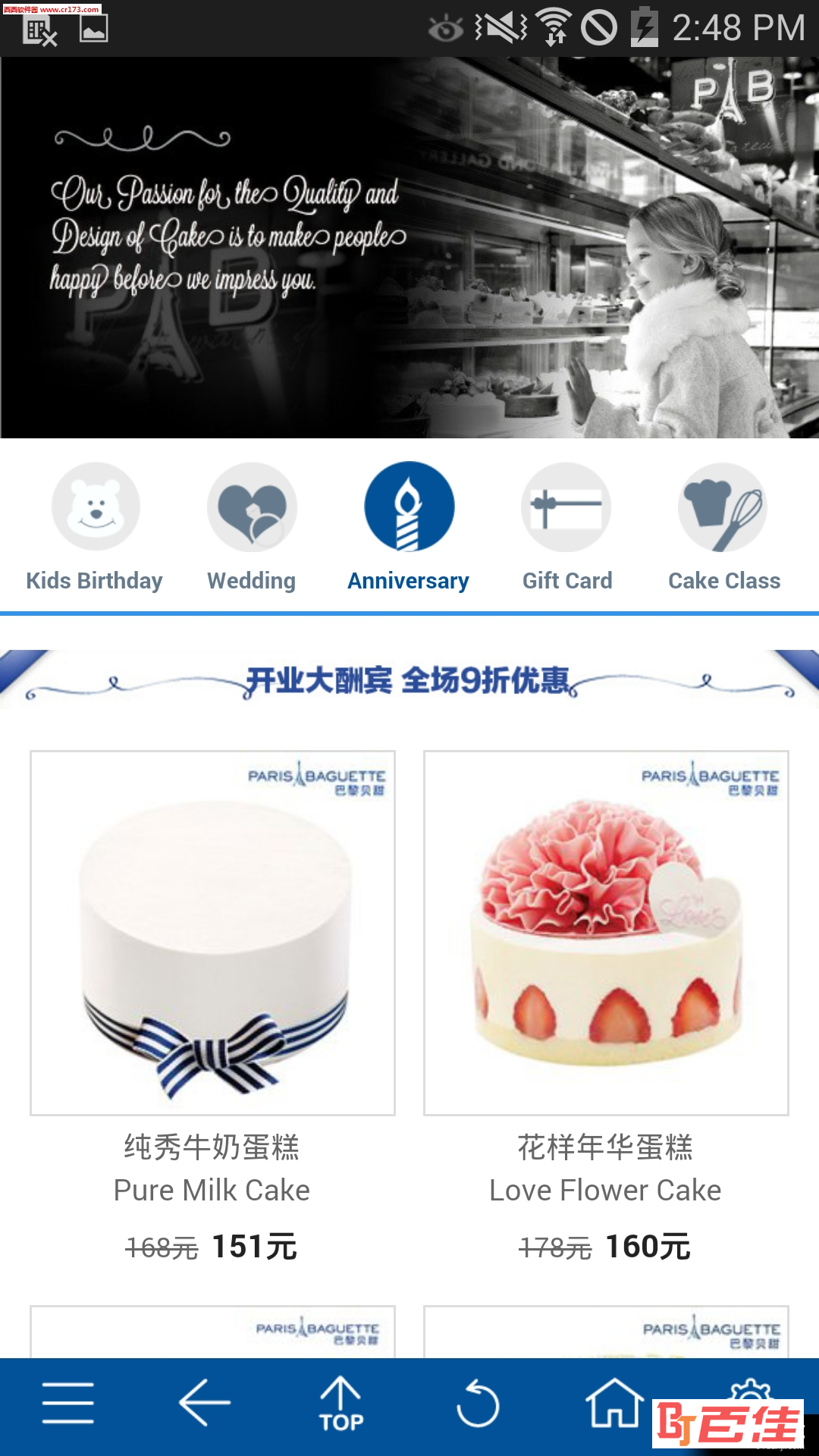
Task: Jump to the TOP of the page
Action: (x=340, y=1404)
